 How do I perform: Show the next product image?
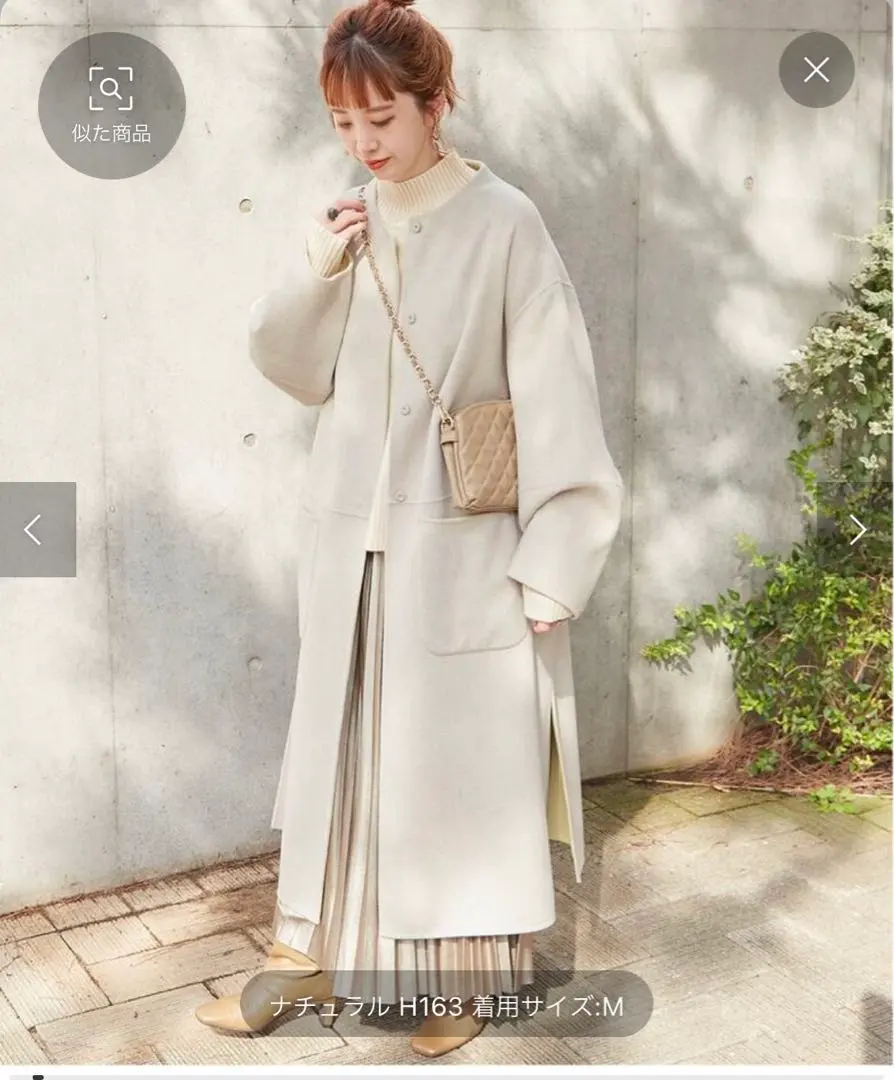[x=858, y=529]
